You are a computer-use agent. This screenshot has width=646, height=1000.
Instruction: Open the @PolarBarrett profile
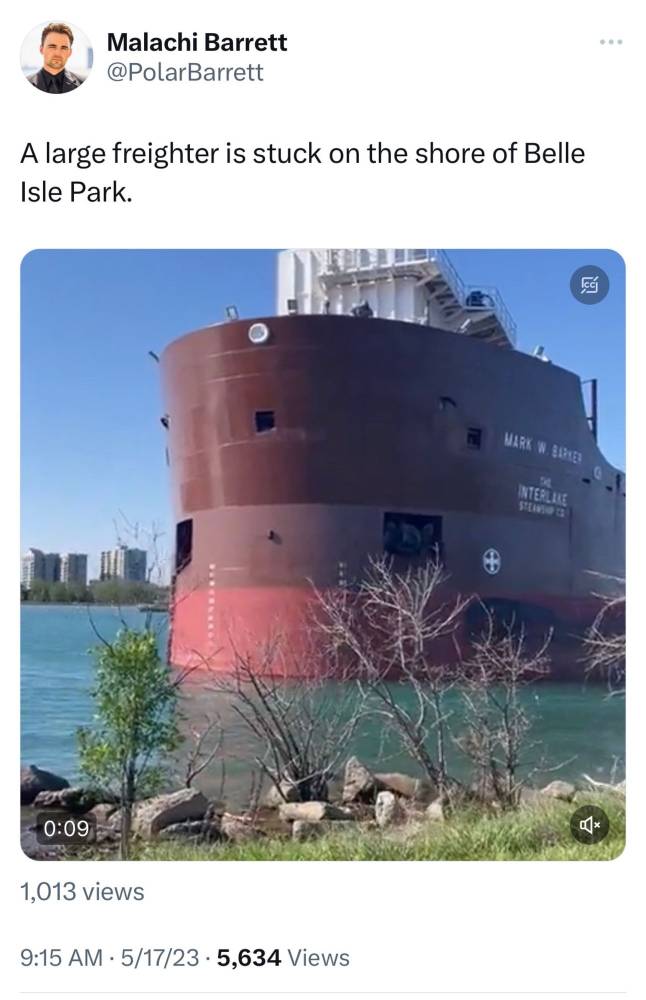point(185,72)
